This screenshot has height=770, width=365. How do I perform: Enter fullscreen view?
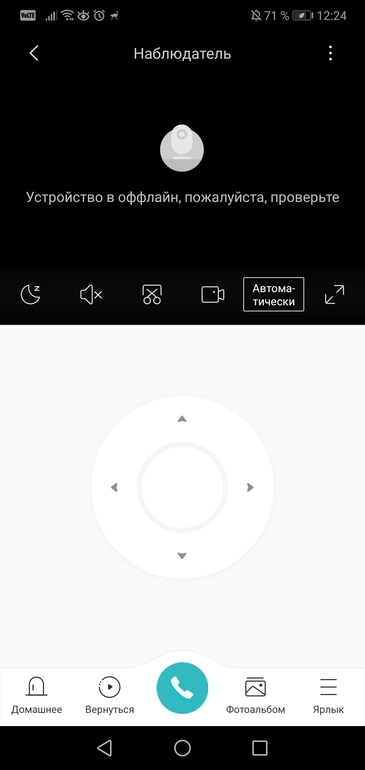pyautogui.click(x=335, y=295)
